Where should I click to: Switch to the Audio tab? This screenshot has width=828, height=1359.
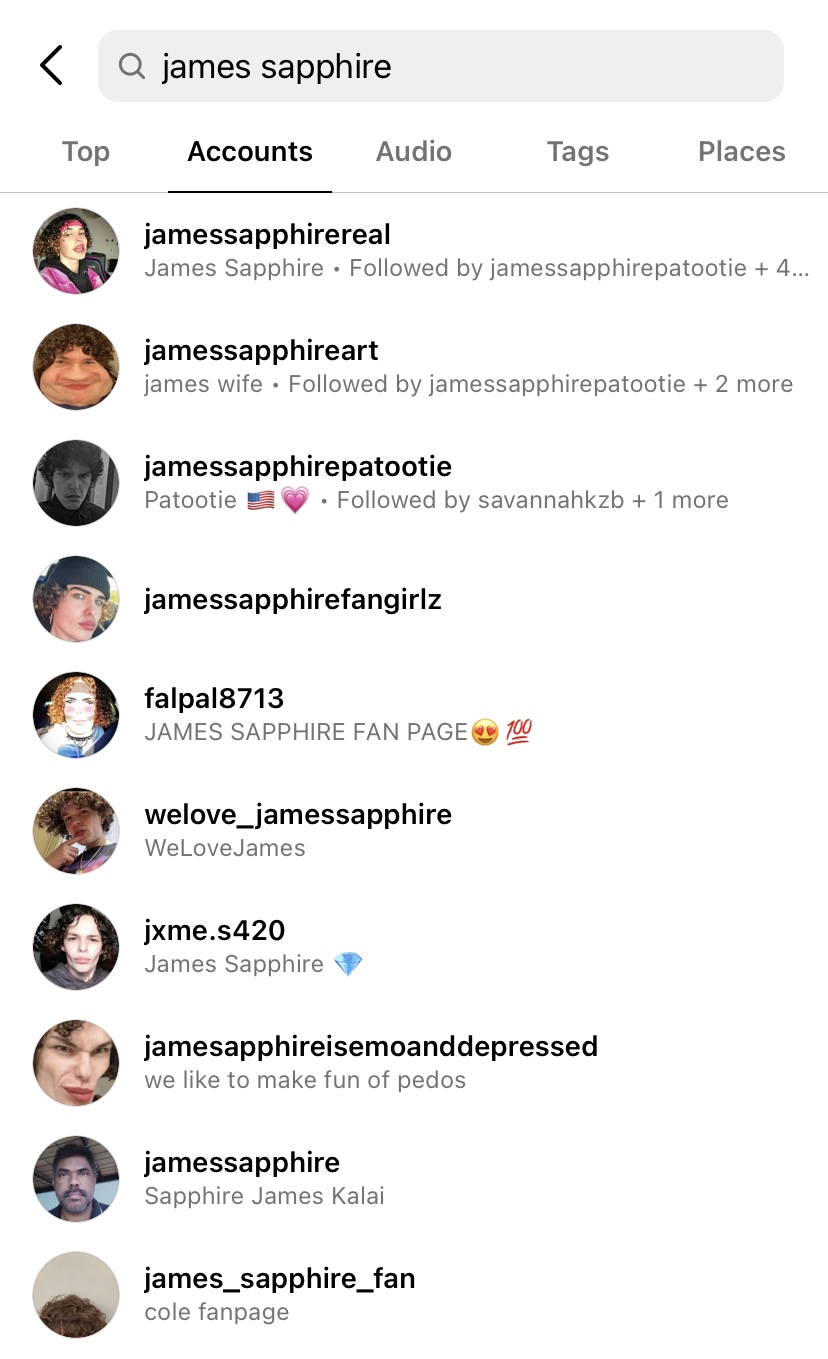(414, 152)
